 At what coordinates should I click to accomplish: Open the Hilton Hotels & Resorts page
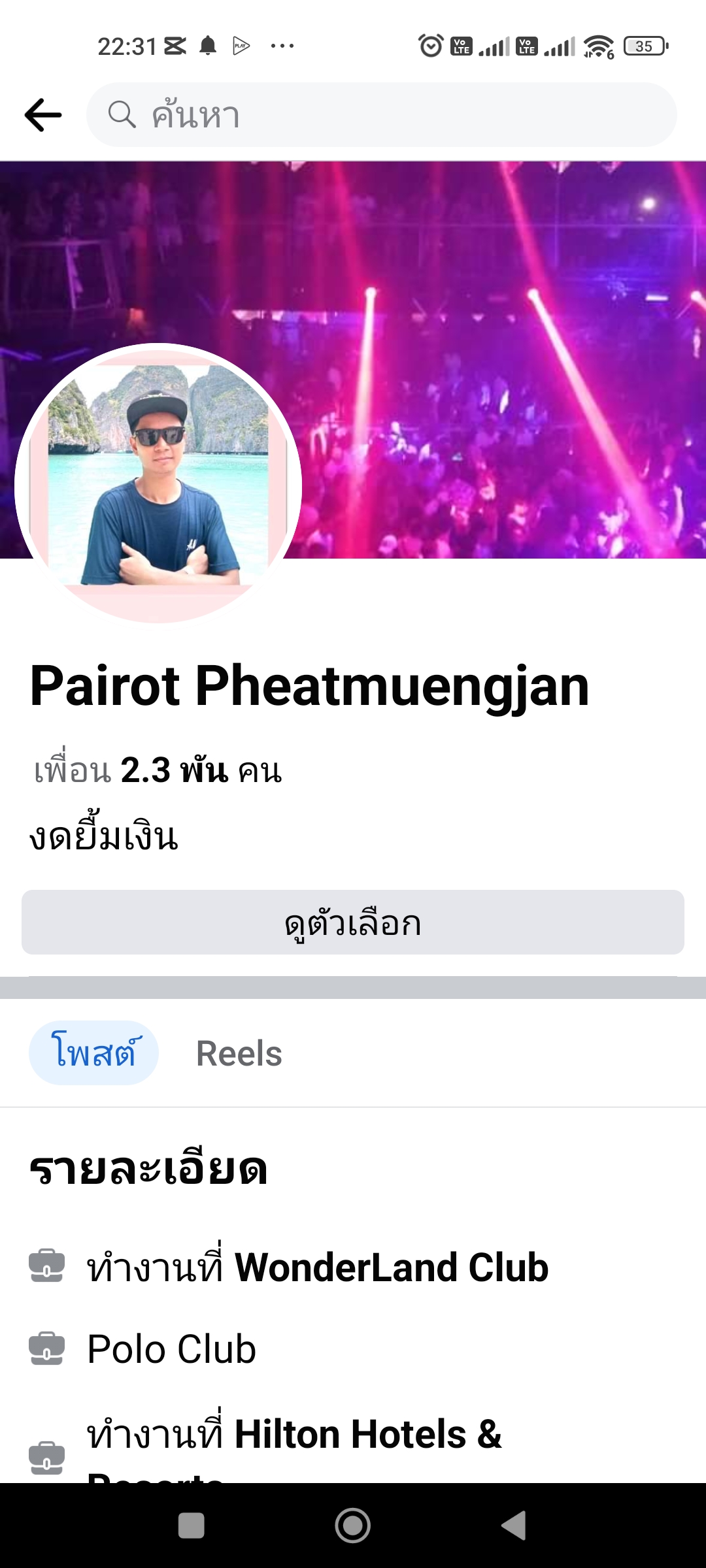tap(367, 1435)
